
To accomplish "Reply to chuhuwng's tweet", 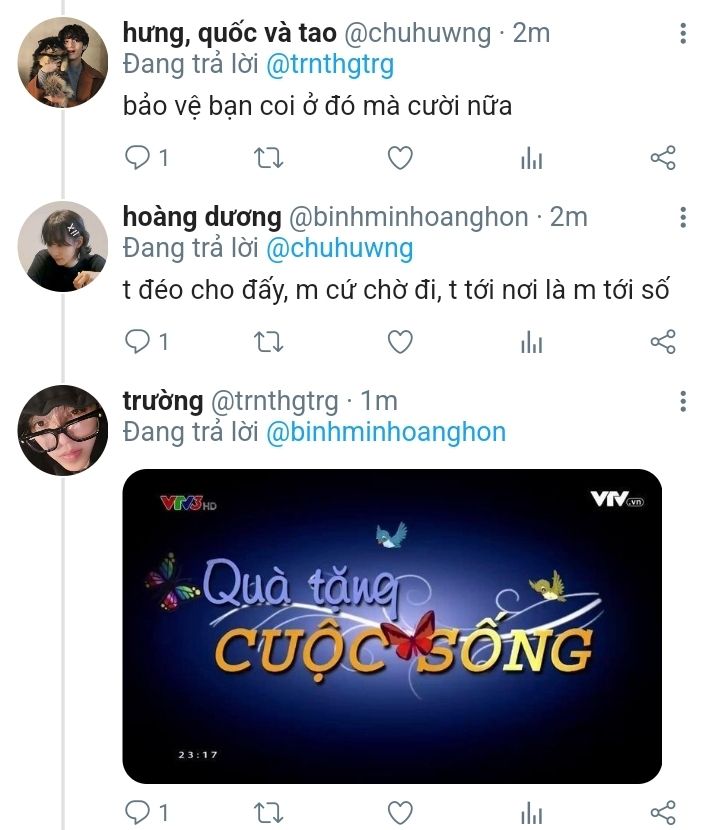I will click(x=138, y=158).
